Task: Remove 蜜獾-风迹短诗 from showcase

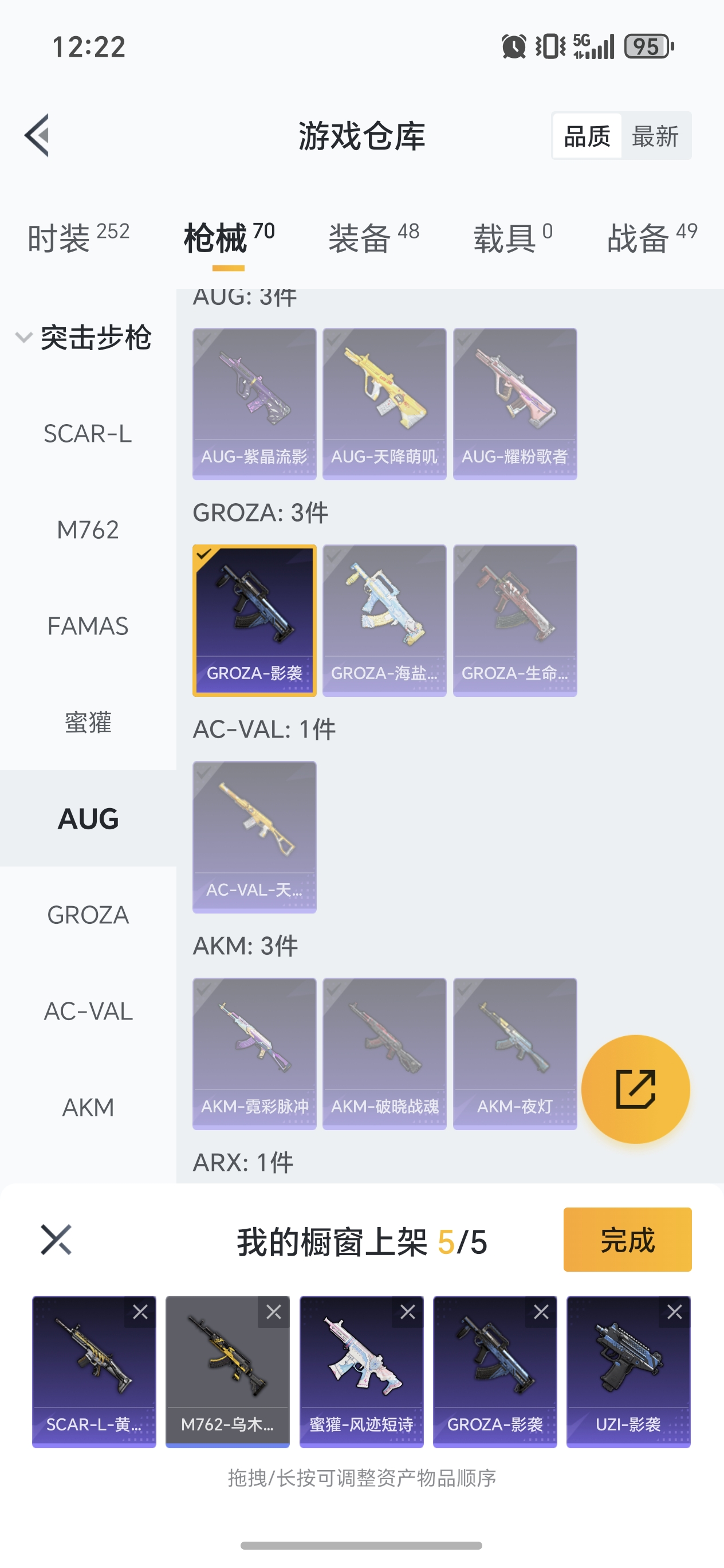Action: click(408, 1312)
